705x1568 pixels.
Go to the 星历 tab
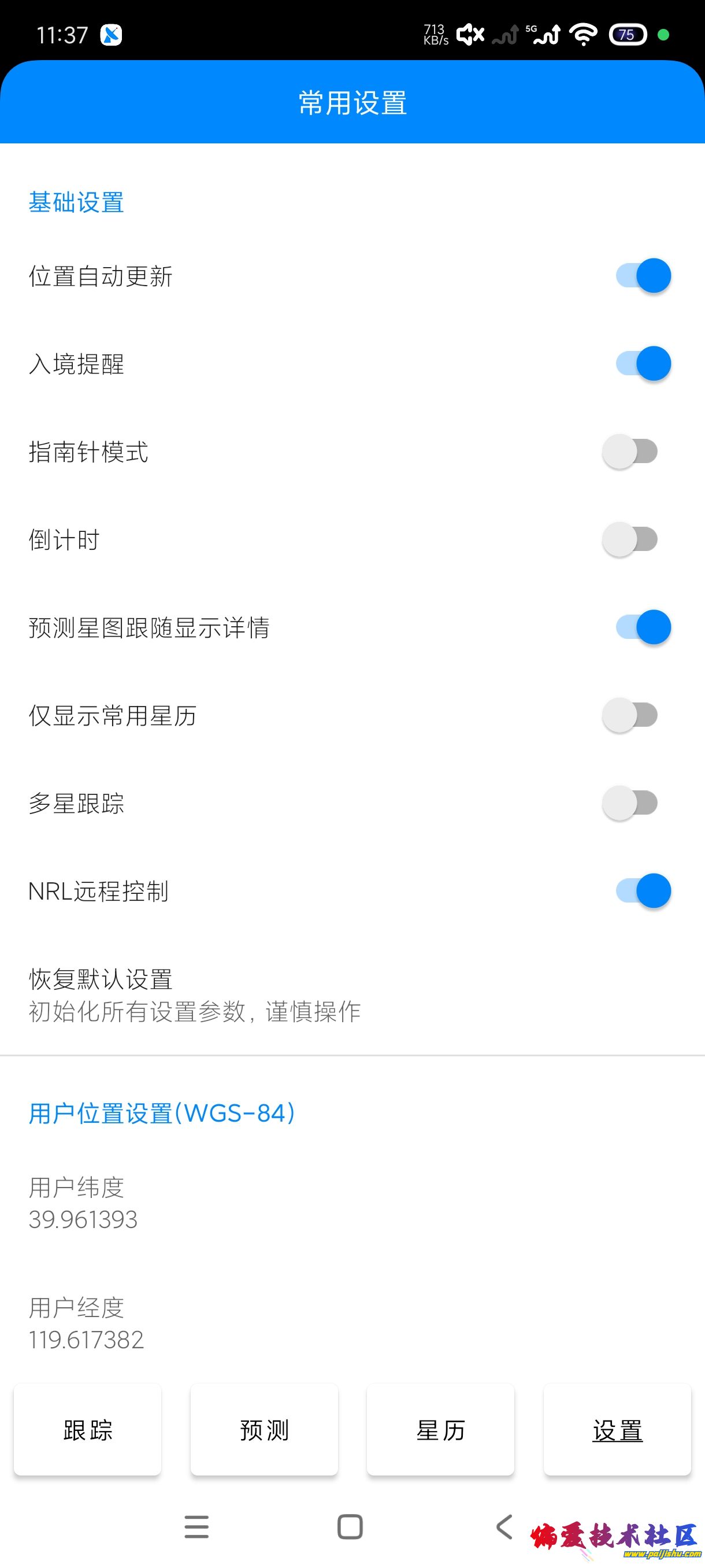click(x=440, y=1430)
